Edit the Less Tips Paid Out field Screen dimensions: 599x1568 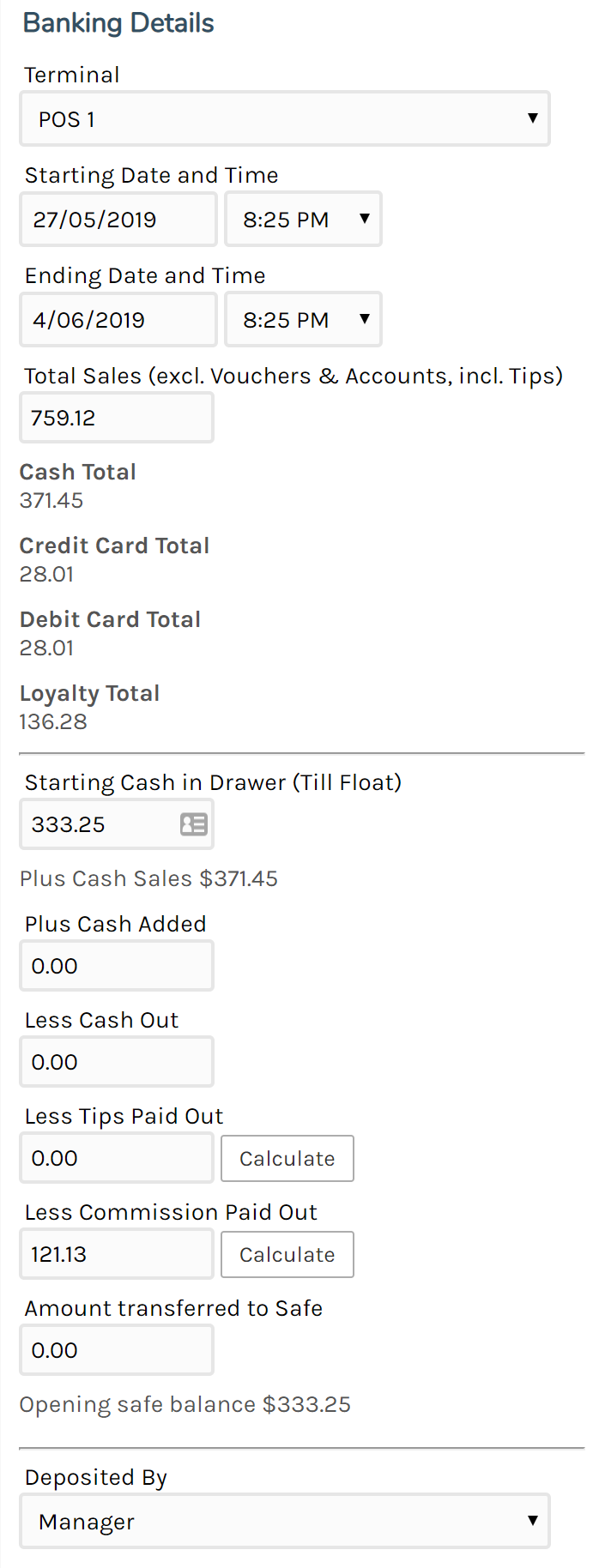(x=116, y=1158)
